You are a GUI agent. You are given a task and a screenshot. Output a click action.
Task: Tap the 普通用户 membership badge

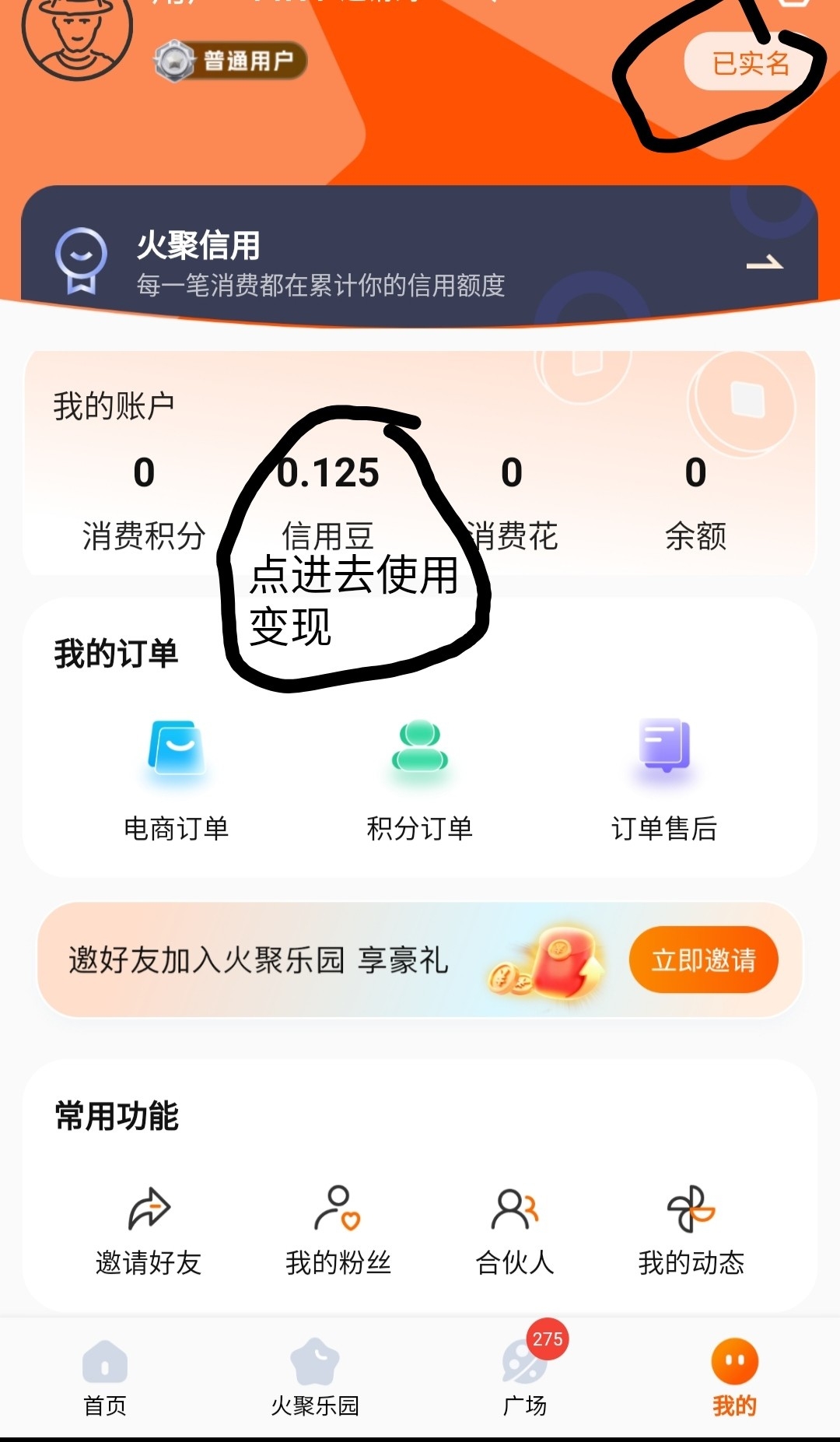point(229,61)
